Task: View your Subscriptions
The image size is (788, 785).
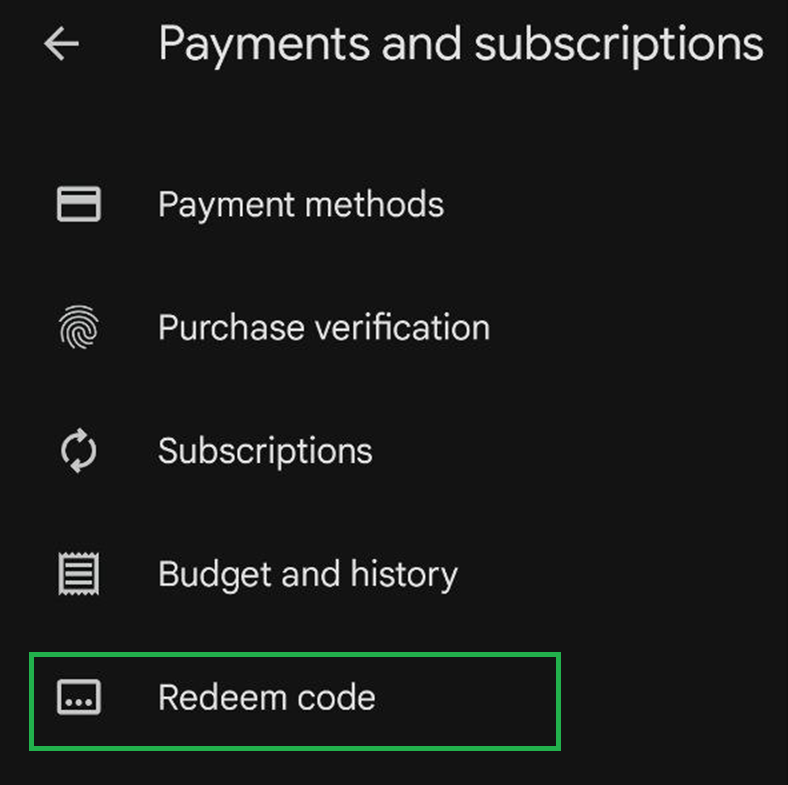Action: pos(265,451)
